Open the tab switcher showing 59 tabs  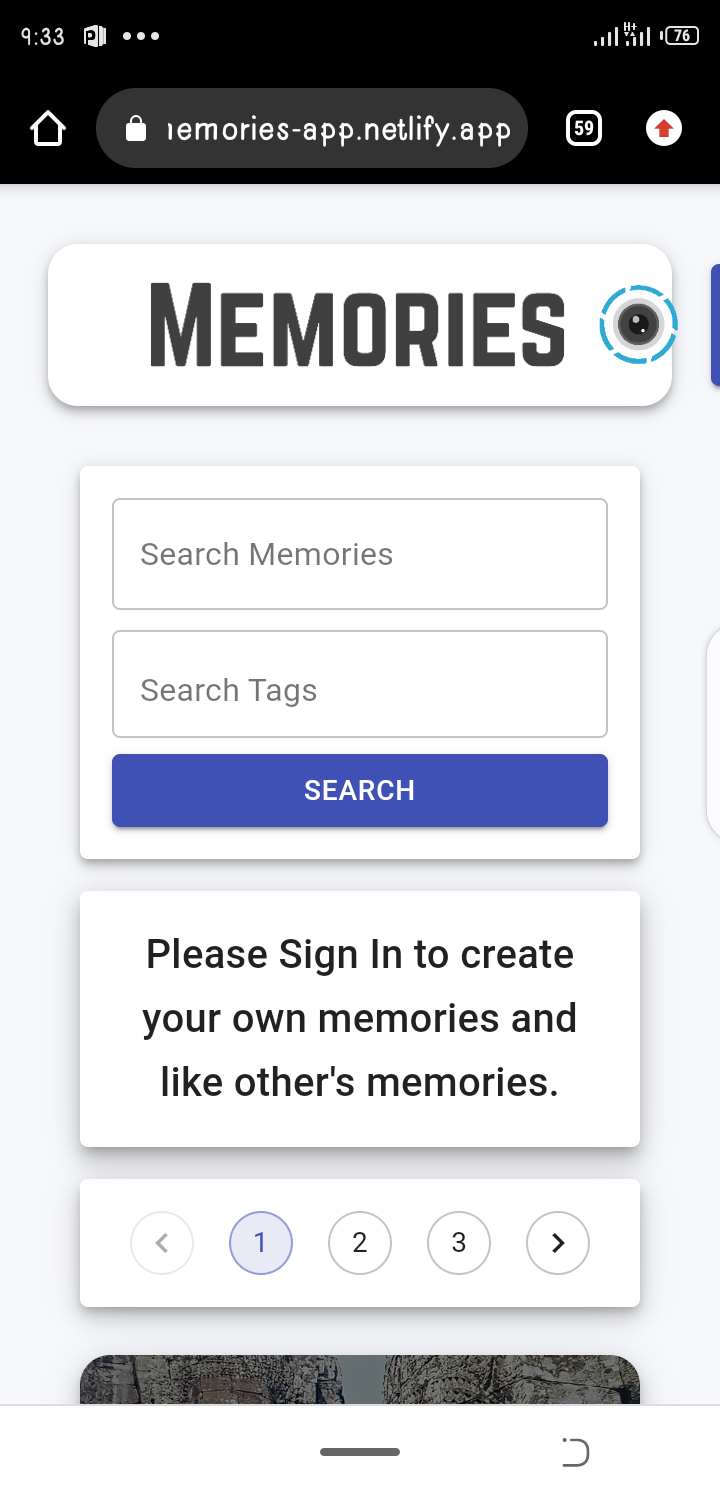click(584, 129)
